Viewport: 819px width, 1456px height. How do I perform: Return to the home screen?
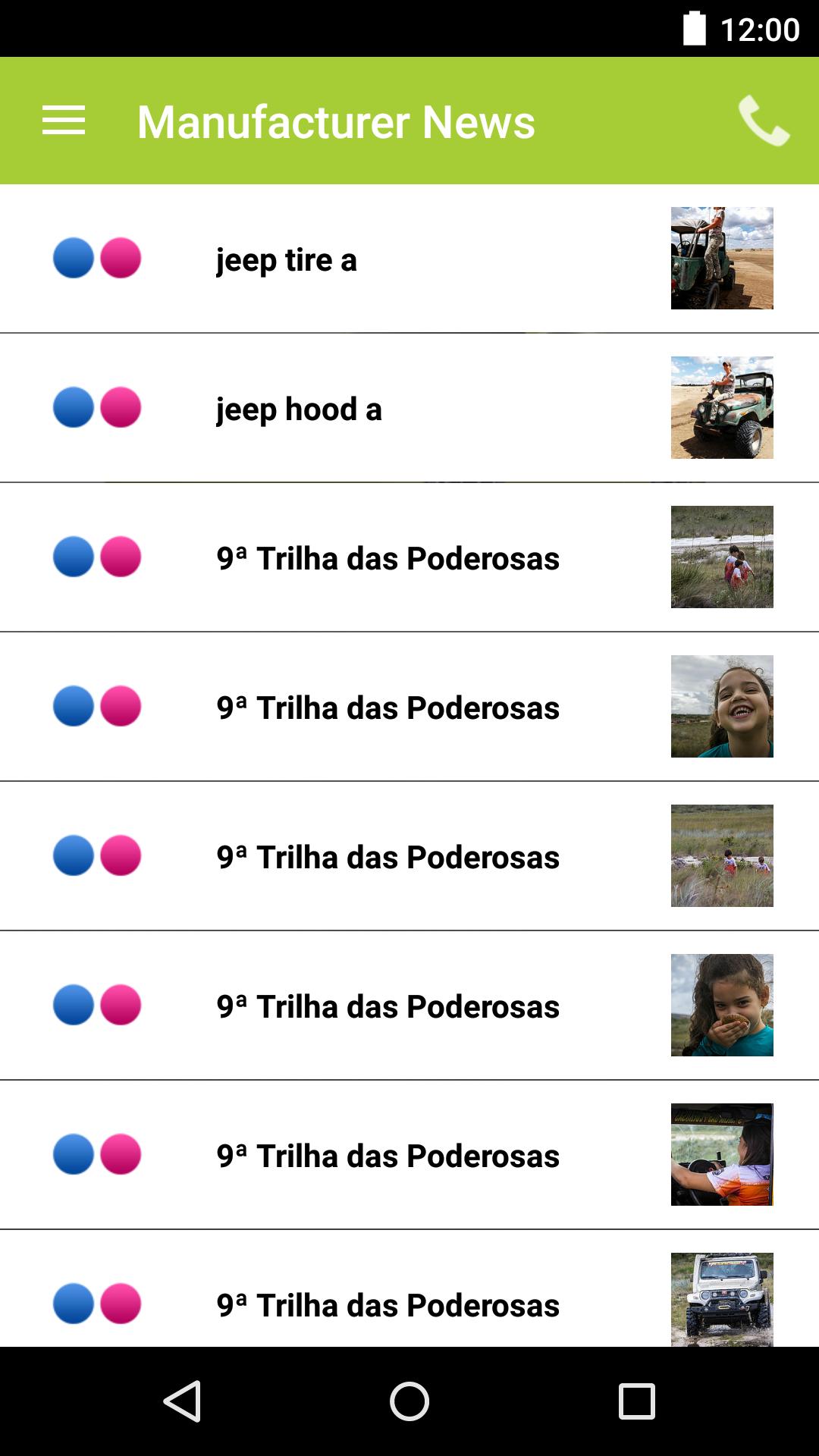409,1401
